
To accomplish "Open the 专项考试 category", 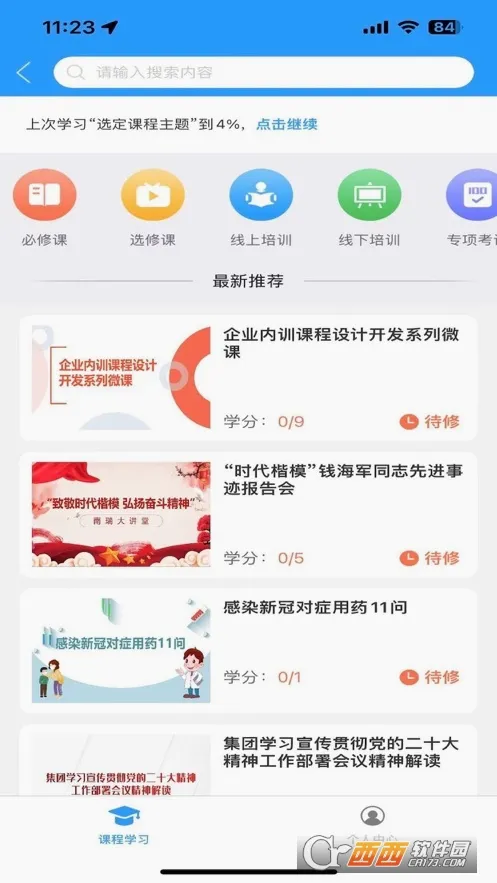I will click(x=472, y=208).
